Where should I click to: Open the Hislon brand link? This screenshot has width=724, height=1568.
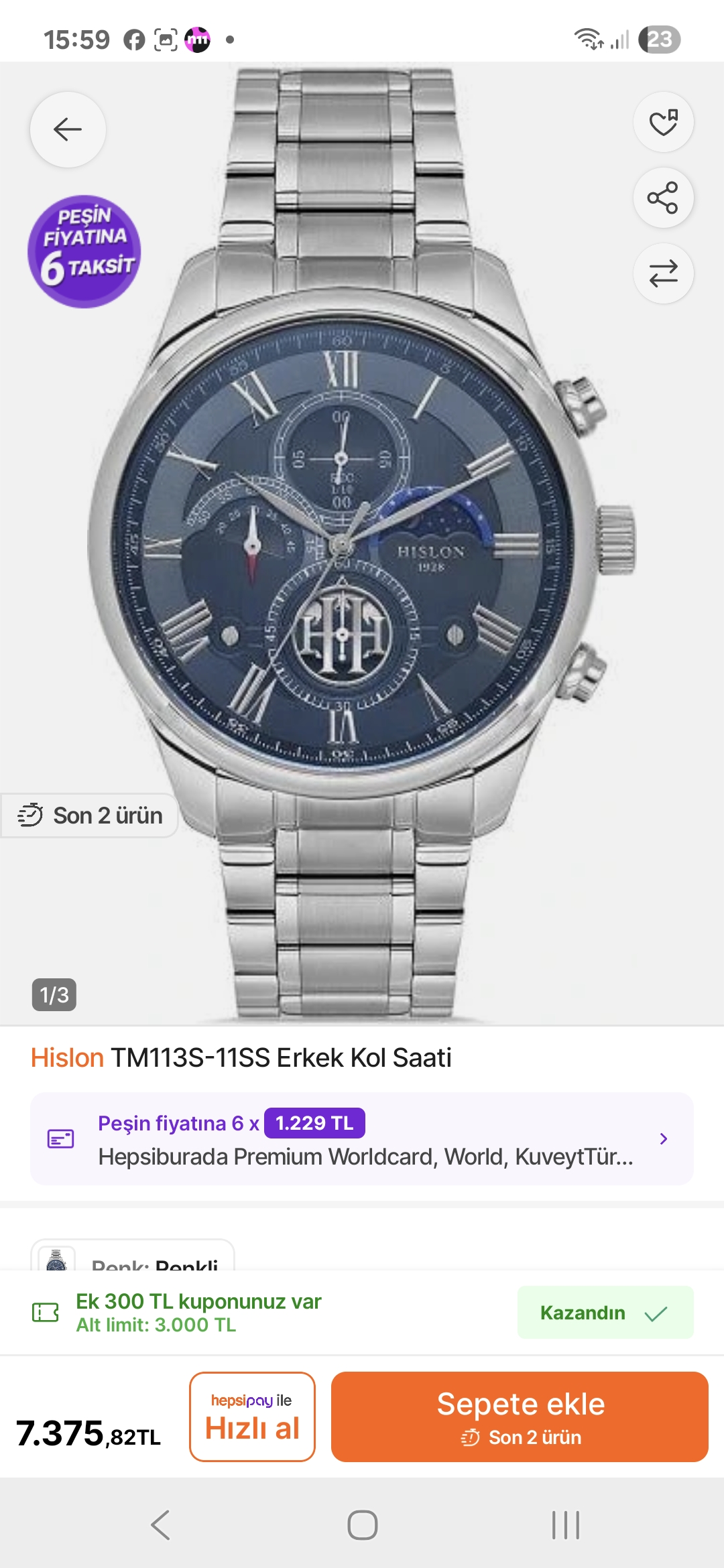[x=67, y=1058]
